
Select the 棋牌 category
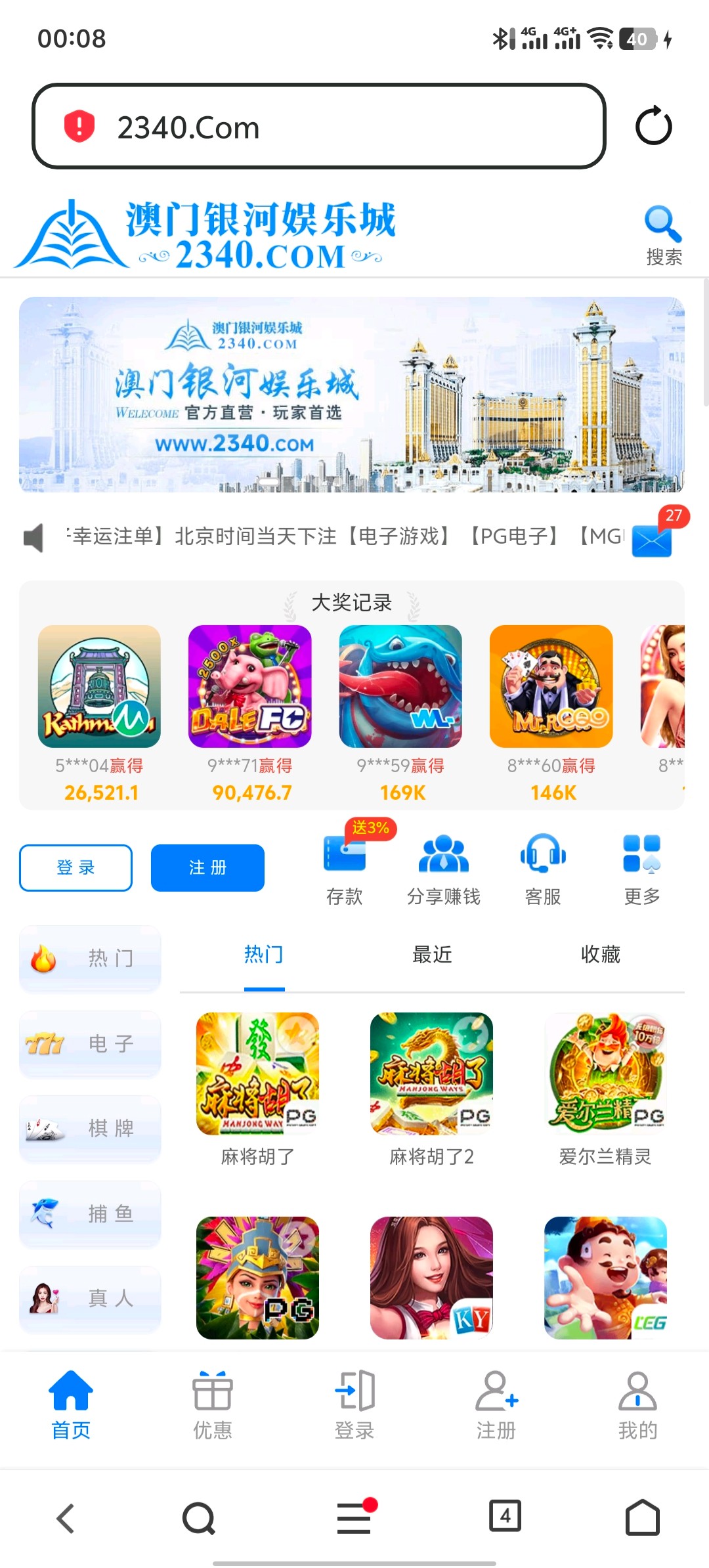pyautogui.click(x=90, y=1128)
